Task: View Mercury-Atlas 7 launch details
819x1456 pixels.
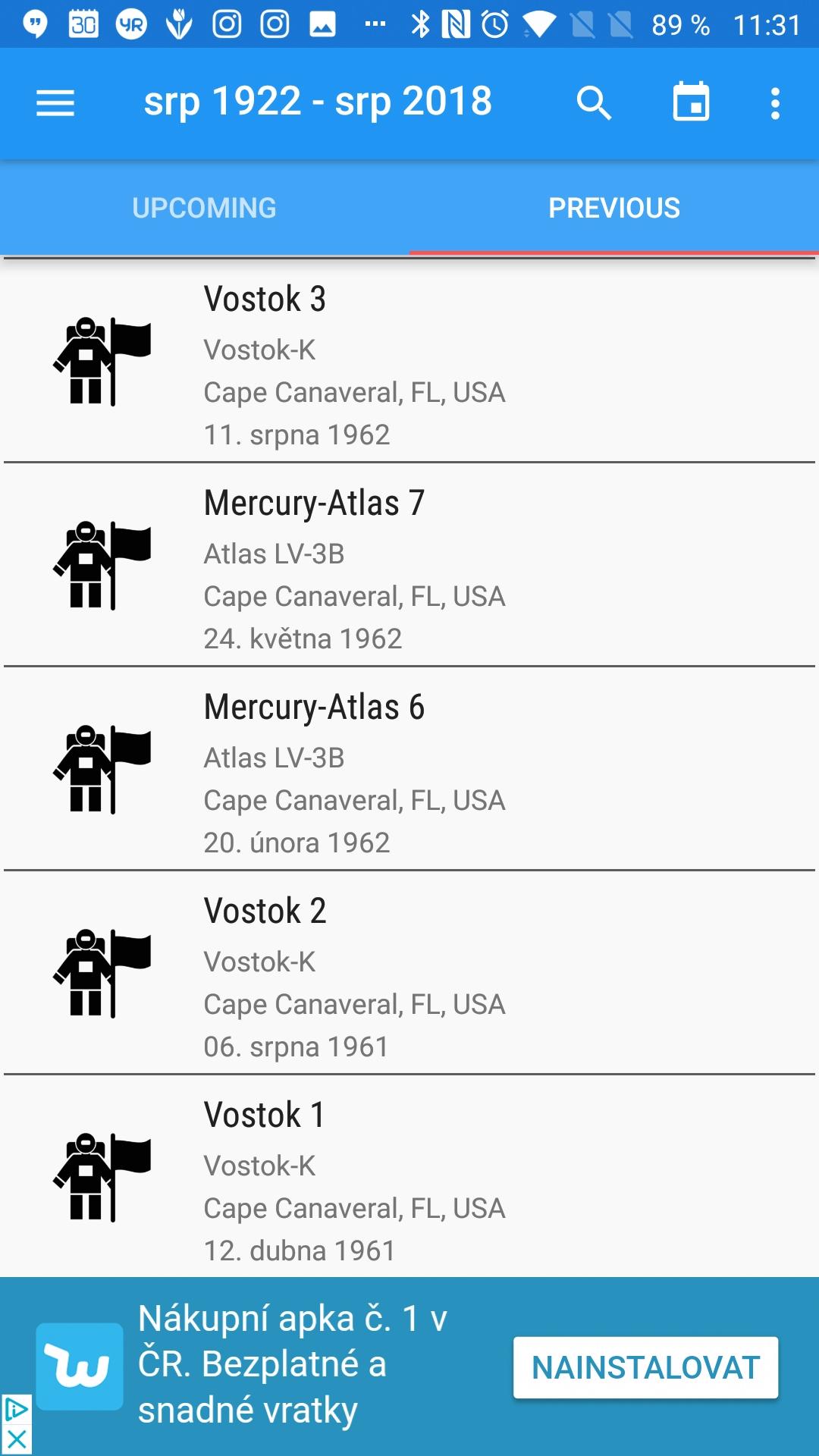Action: (x=409, y=564)
